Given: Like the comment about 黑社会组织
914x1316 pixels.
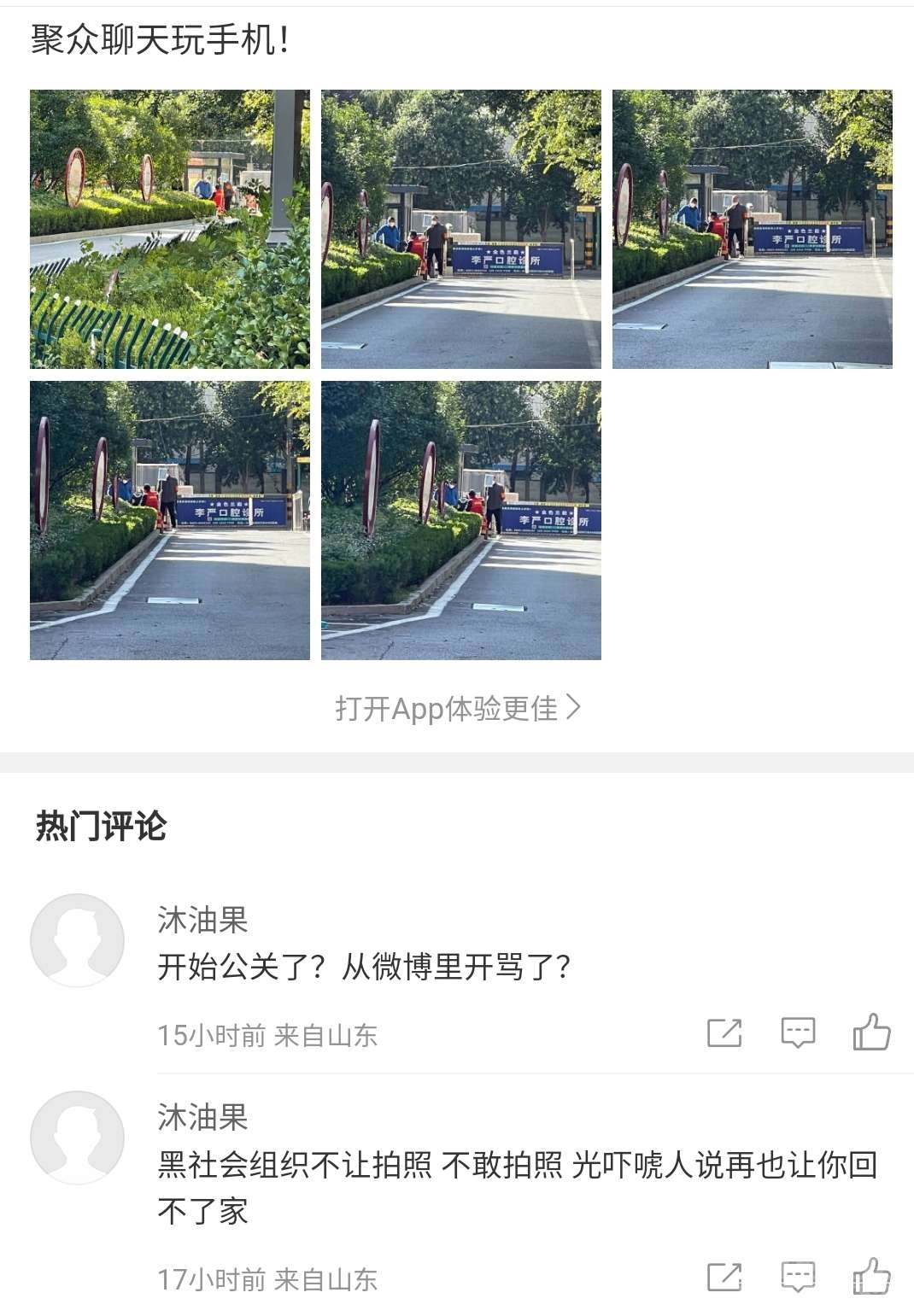Looking at the screenshot, I should [x=871, y=1277].
